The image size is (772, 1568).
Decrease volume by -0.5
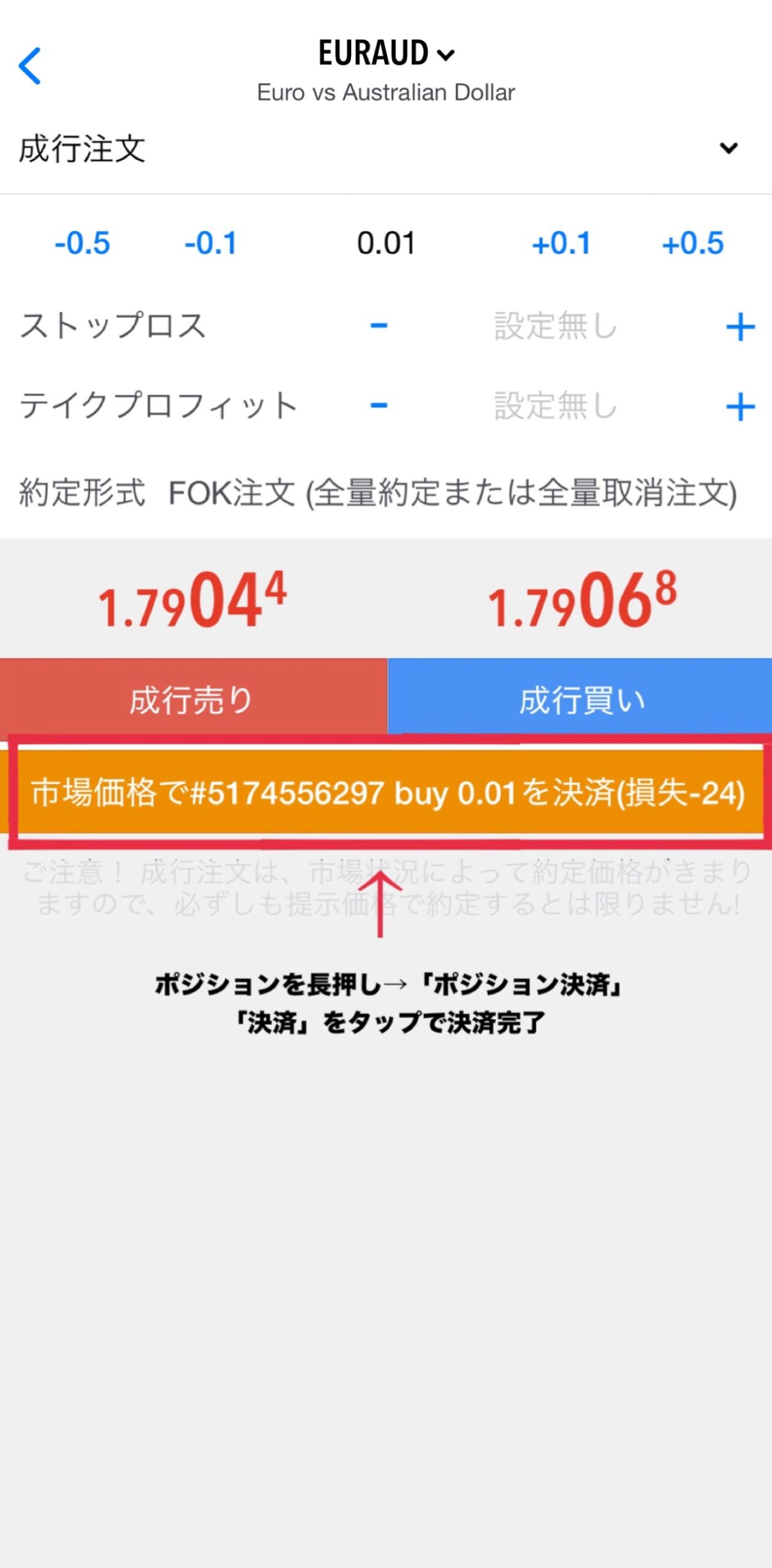[x=83, y=243]
